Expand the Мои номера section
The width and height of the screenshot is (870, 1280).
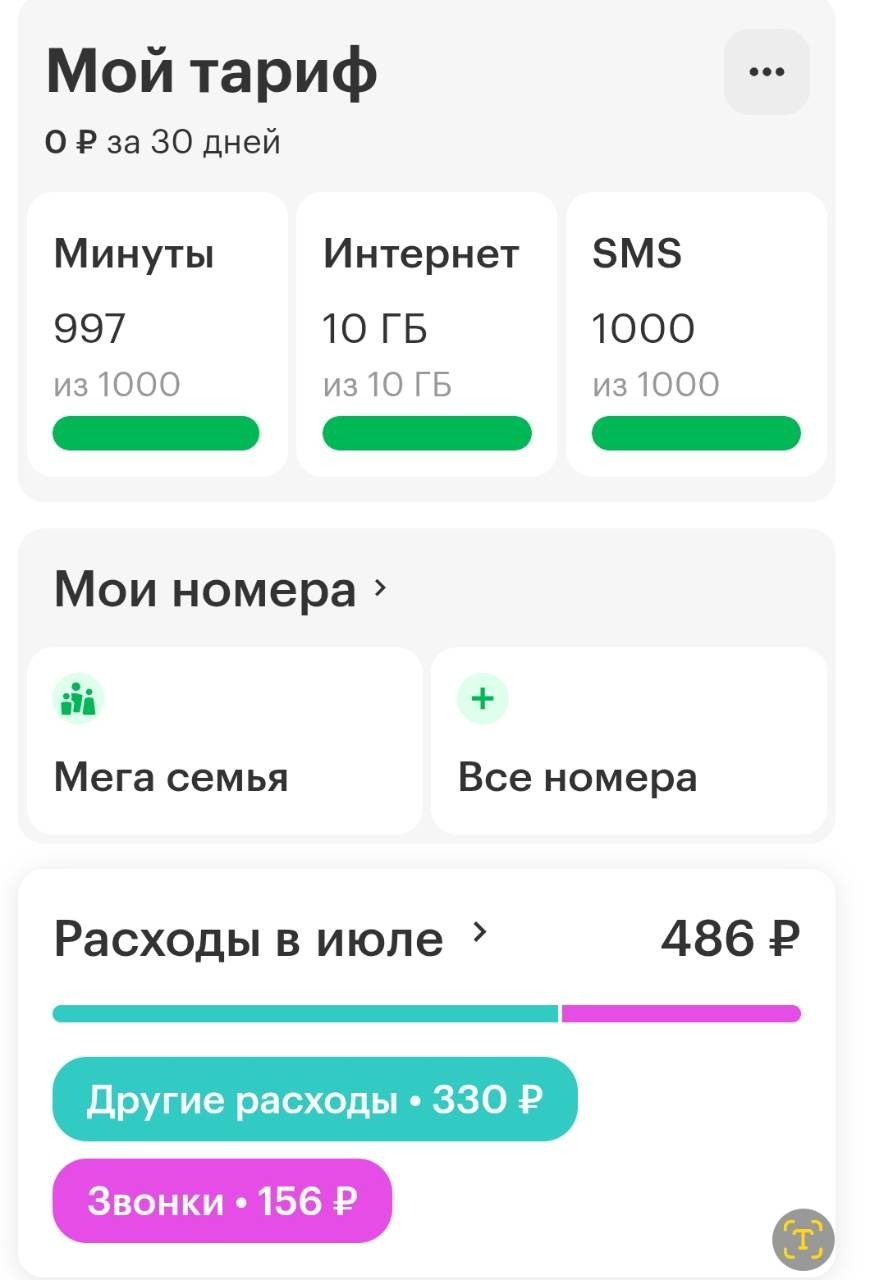tap(220, 589)
